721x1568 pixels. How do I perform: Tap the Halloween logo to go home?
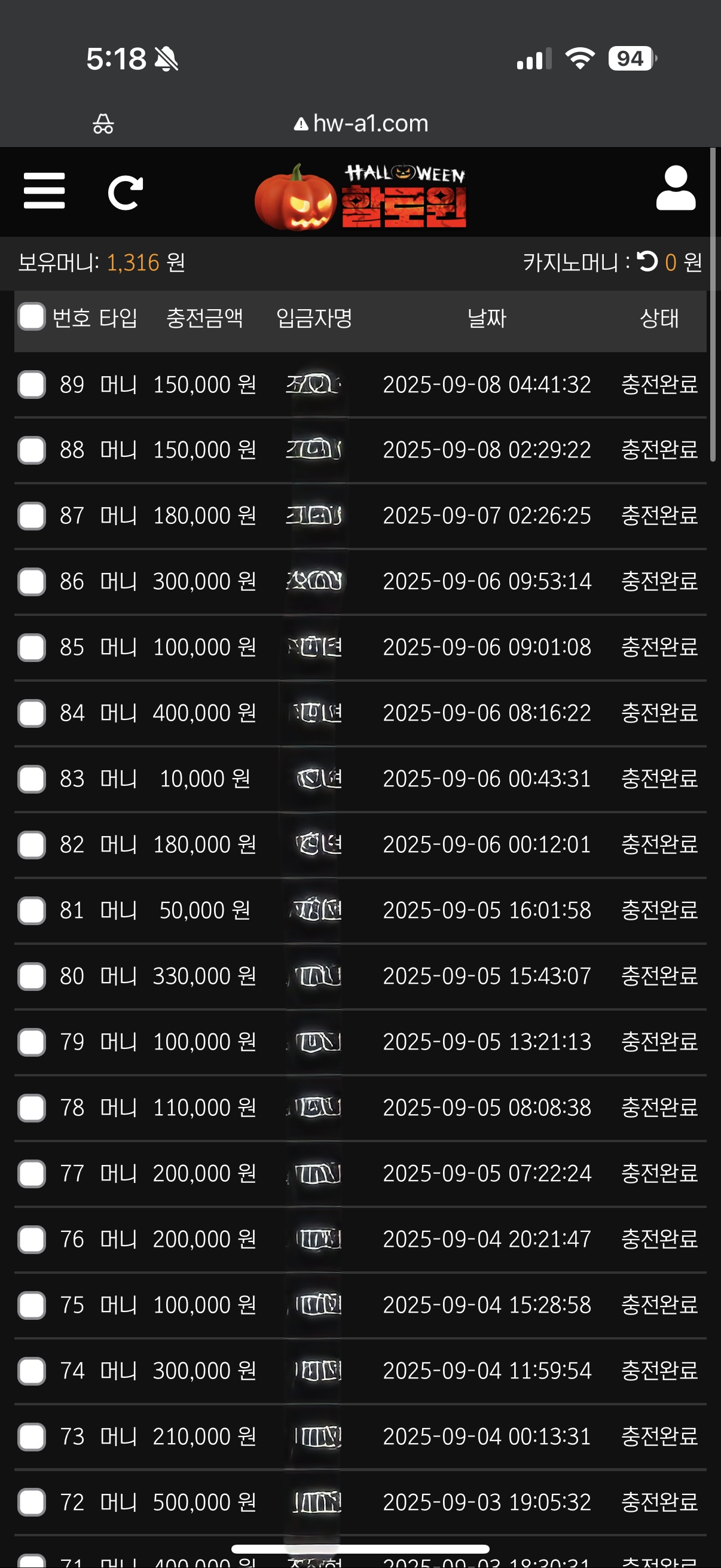click(x=361, y=196)
